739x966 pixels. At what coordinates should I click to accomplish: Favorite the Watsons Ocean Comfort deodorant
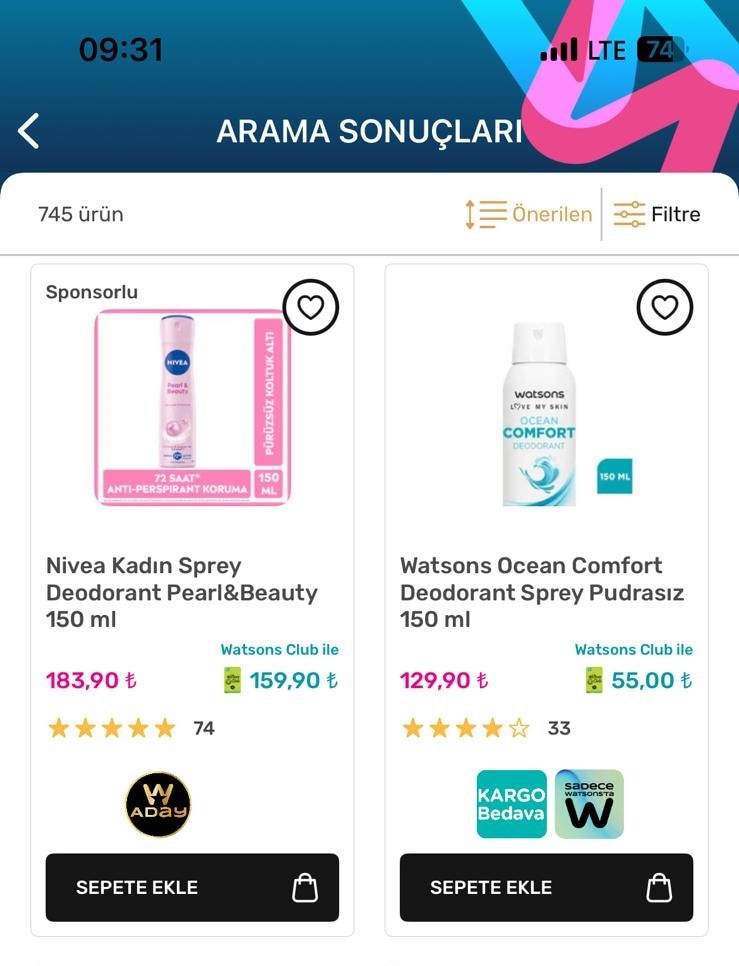click(x=664, y=307)
